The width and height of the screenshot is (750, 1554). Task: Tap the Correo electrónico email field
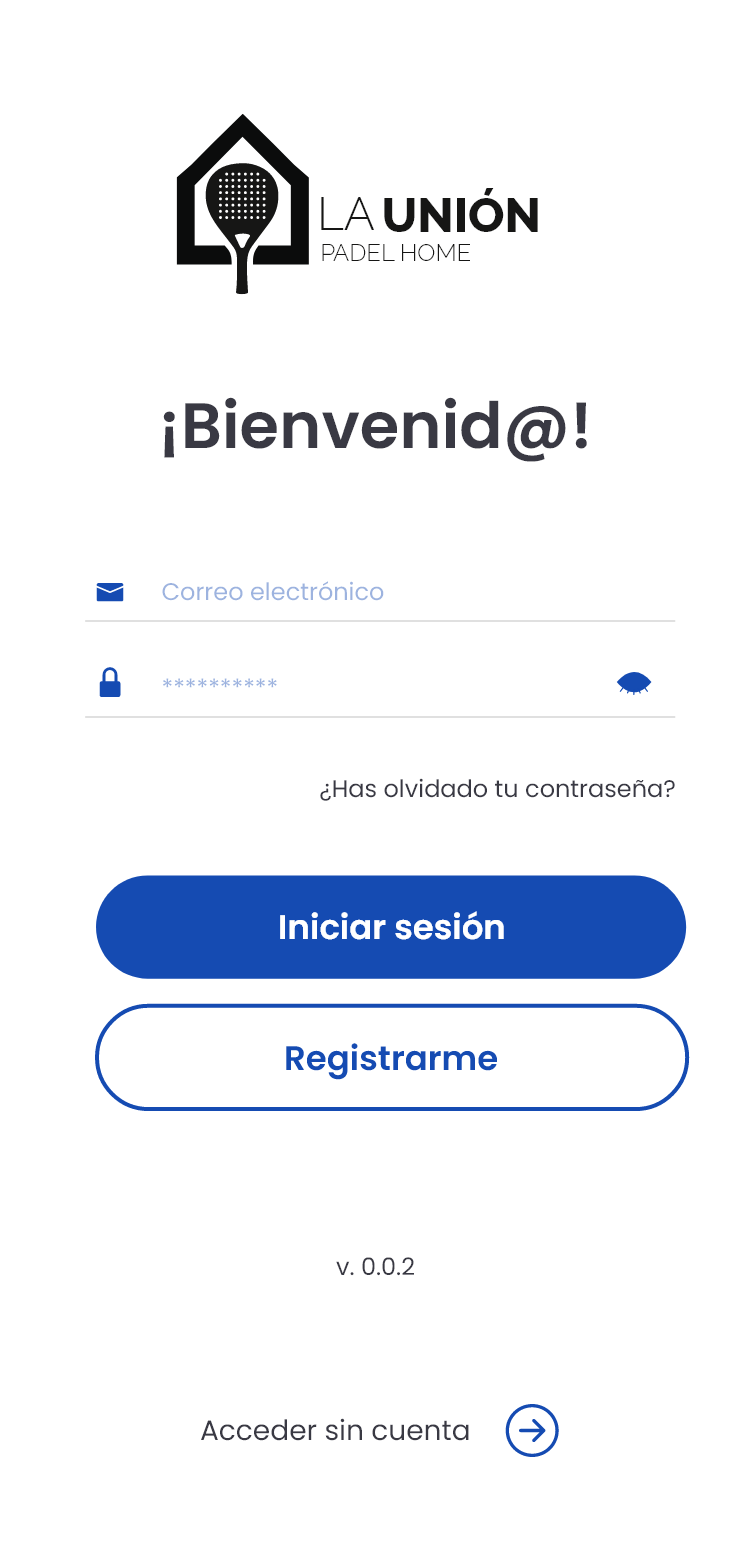point(380,592)
